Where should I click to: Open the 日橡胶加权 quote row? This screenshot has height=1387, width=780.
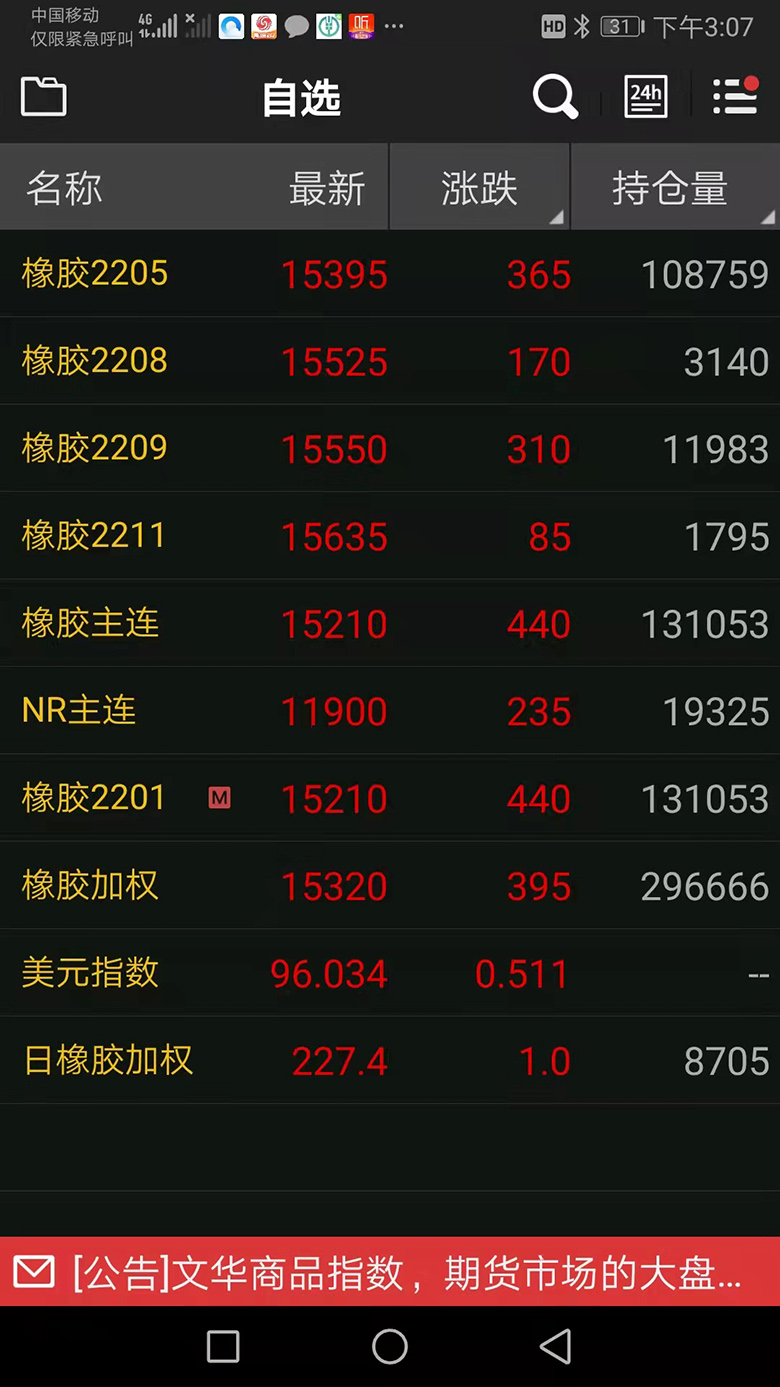click(x=390, y=1060)
